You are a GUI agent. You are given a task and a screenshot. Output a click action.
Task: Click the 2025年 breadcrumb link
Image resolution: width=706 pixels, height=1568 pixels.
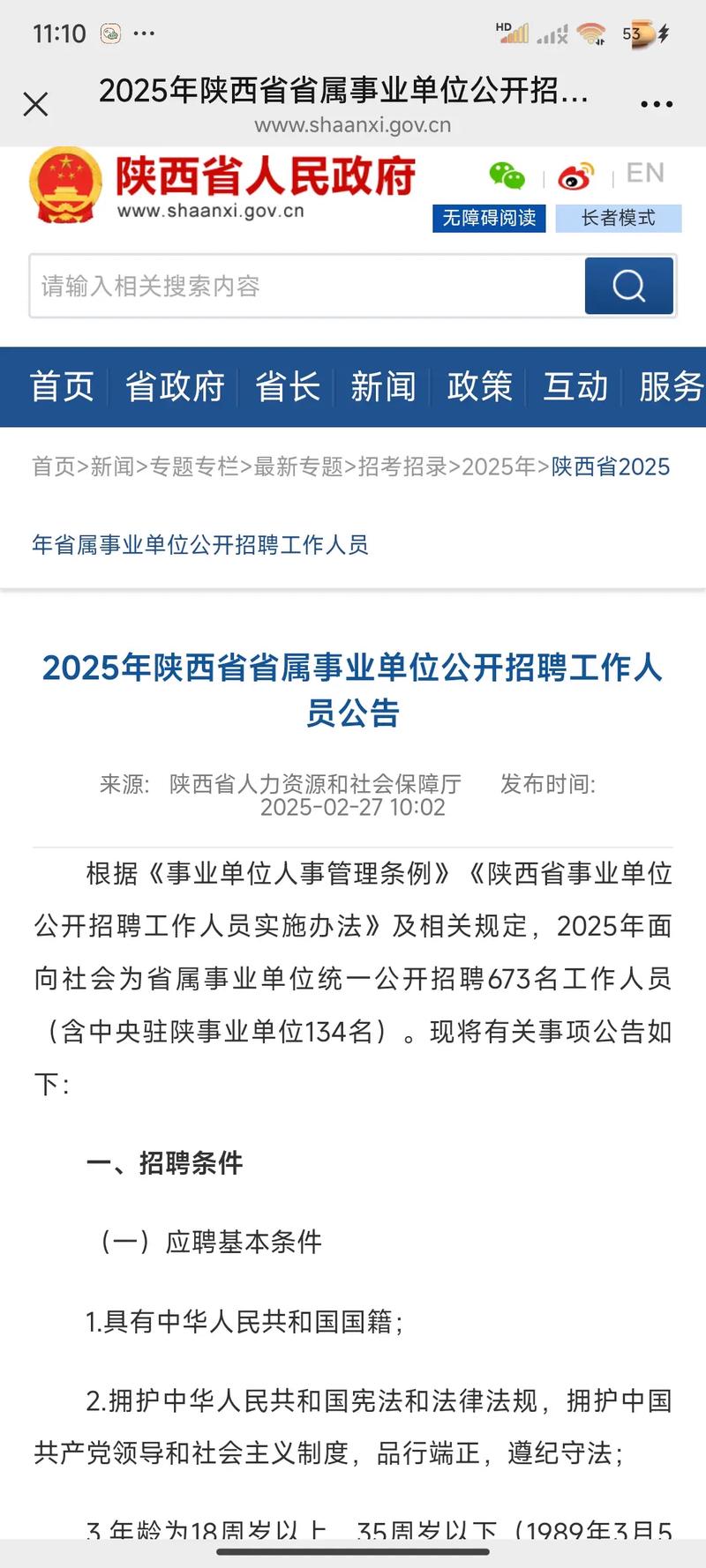[x=499, y=467]
